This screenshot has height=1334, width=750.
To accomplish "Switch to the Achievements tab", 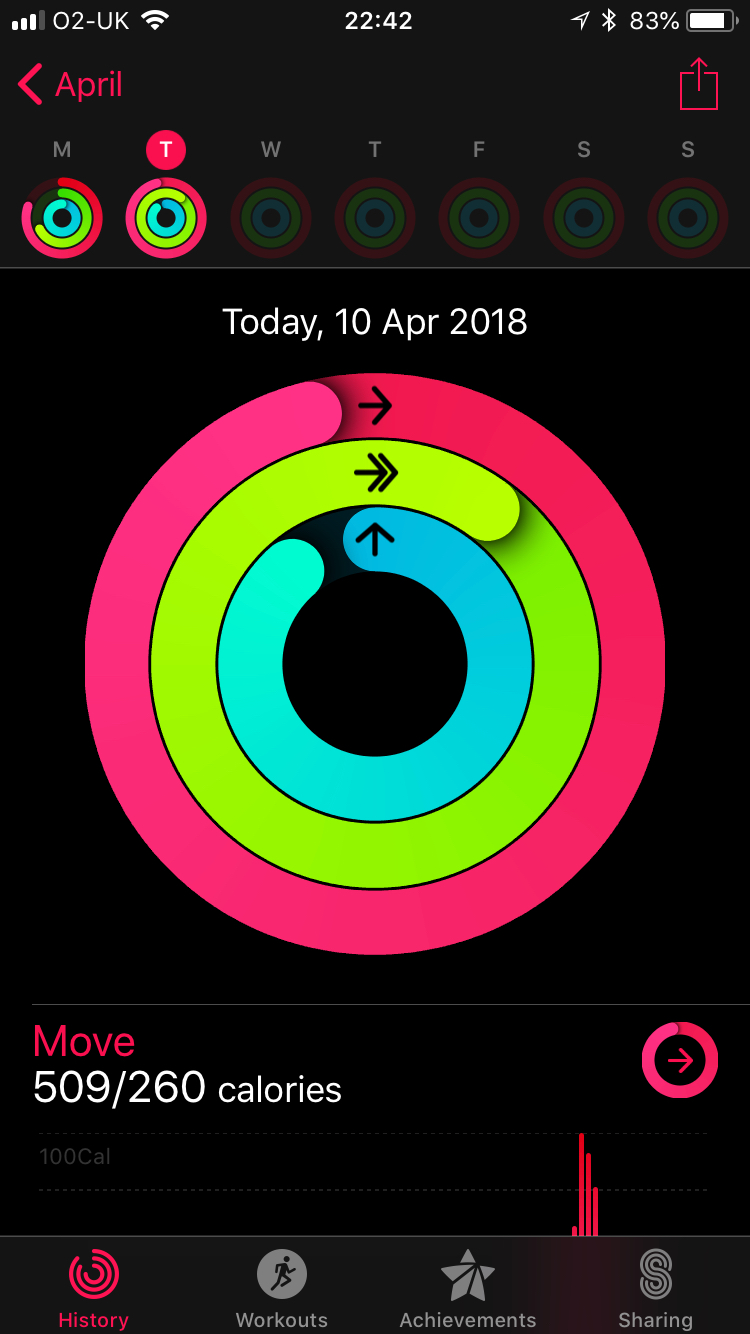I will point(468,1288).
